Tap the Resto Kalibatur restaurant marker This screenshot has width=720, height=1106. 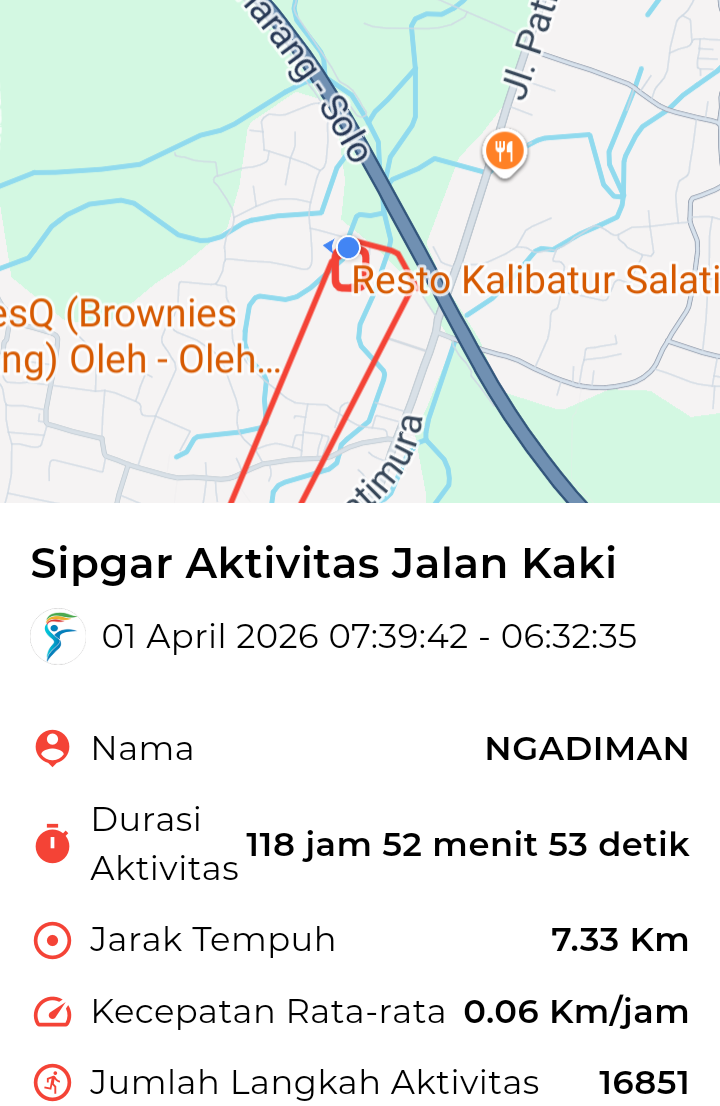pos(505,152)
